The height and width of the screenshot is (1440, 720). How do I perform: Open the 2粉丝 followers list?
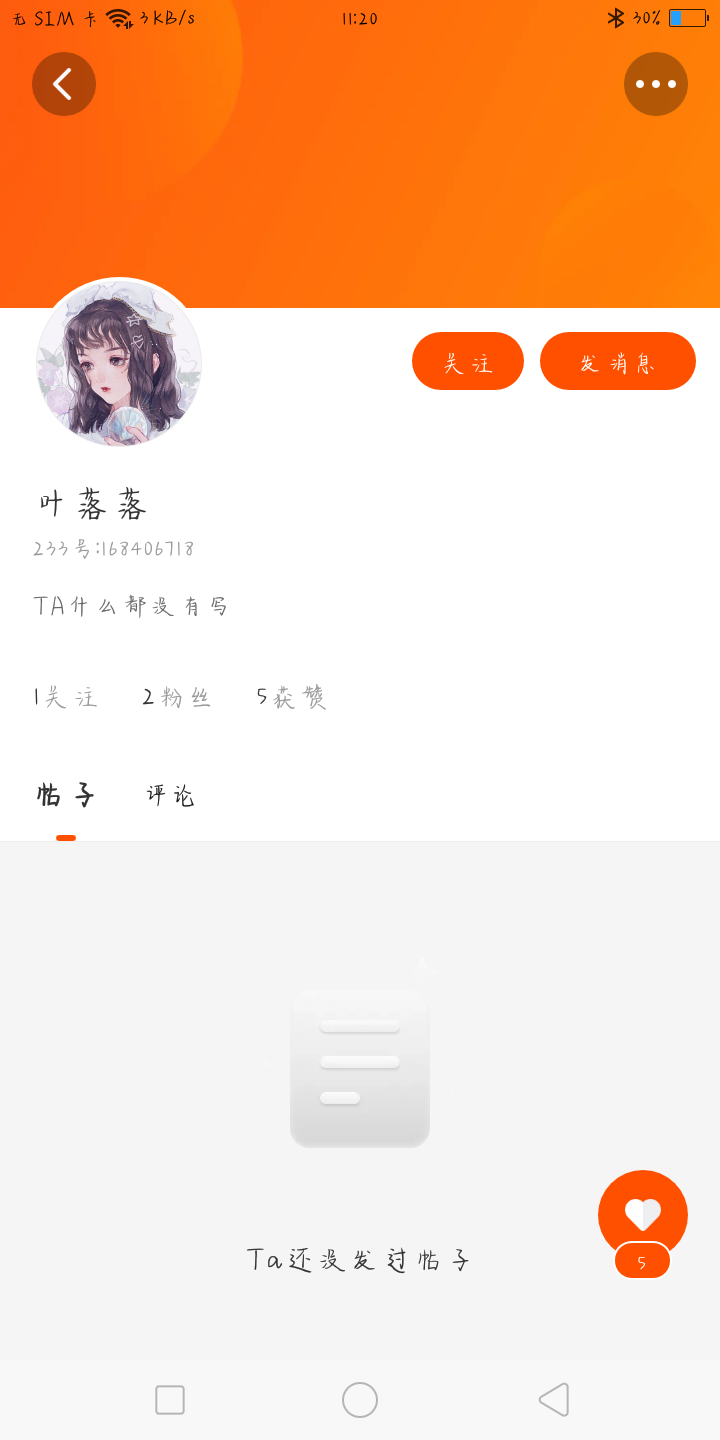[x=177, y=697]
